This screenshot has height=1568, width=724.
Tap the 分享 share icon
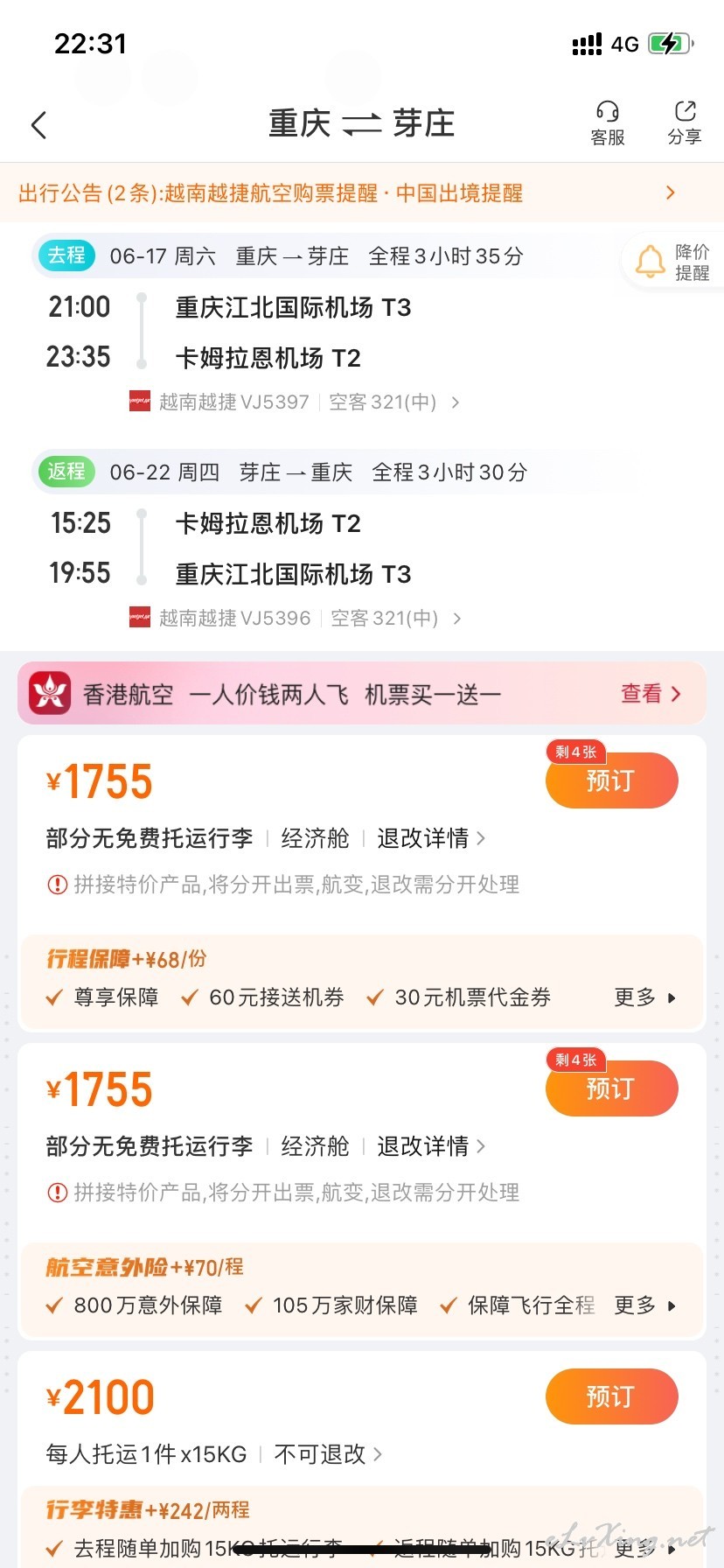pyautogui.click(x=685, y=123)
